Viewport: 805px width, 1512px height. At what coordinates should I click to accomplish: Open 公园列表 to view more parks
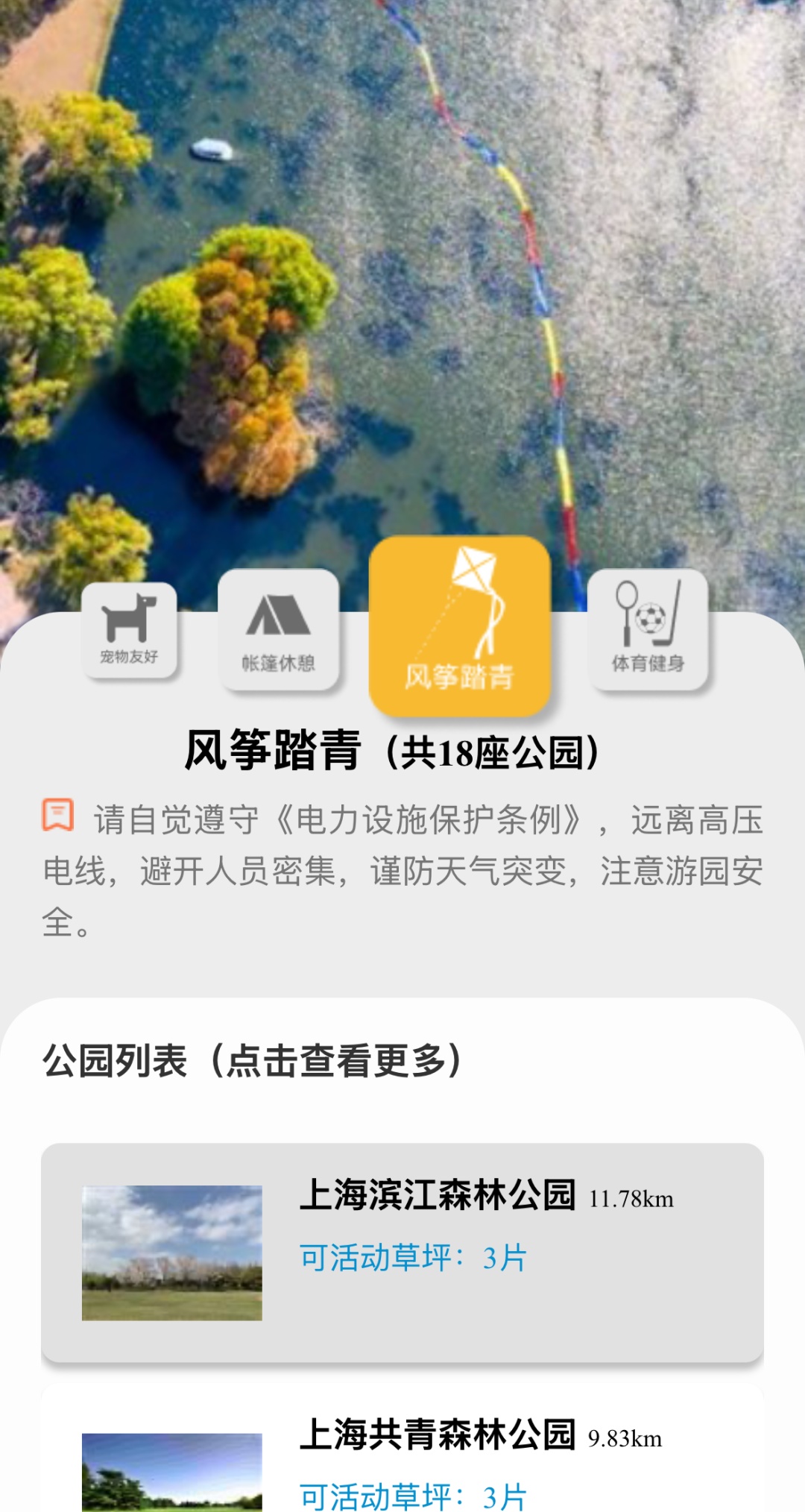pos(252,1060)
